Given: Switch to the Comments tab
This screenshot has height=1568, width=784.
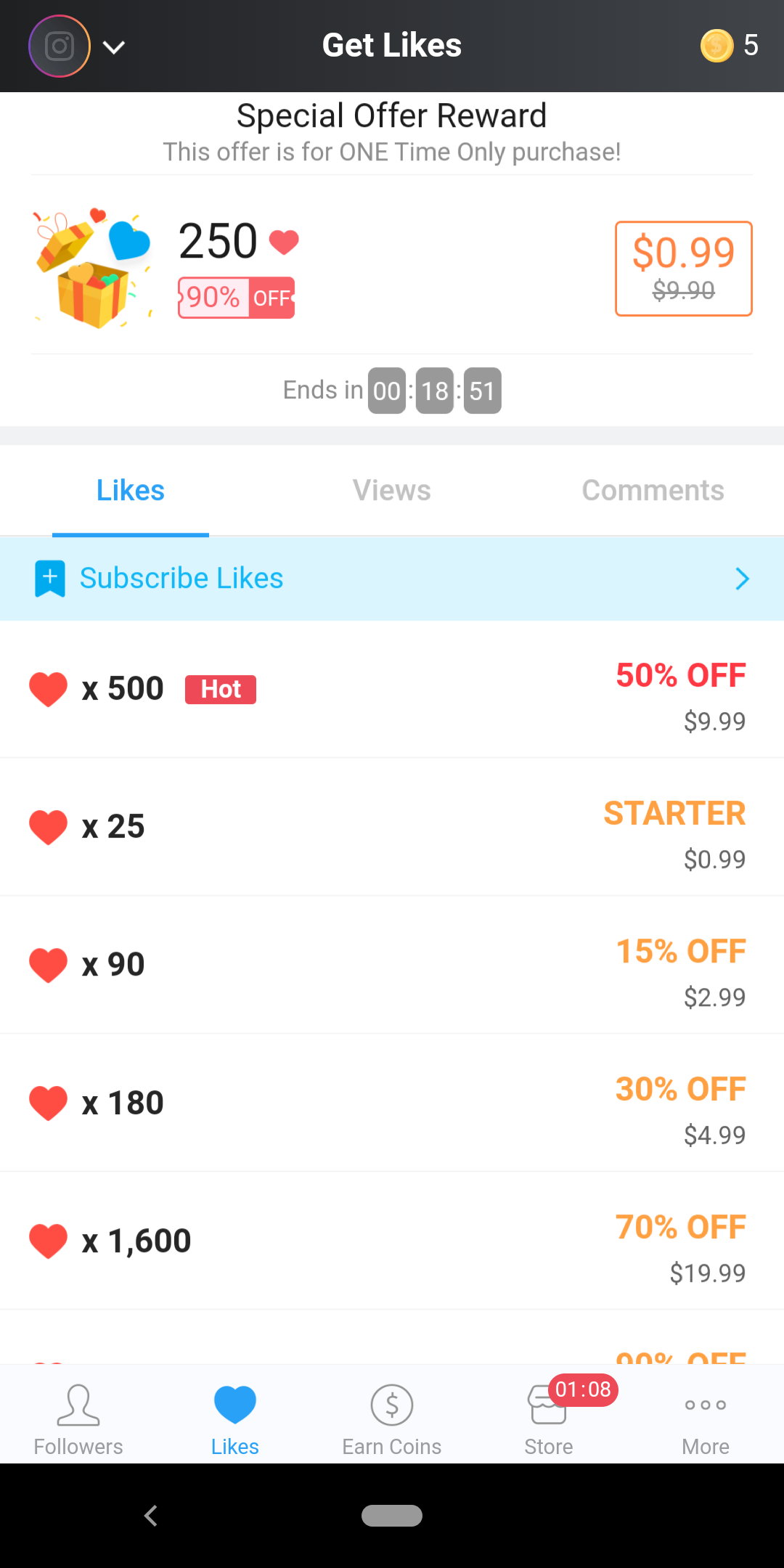Looking at the screenshot, I should [x=653, y=491].
